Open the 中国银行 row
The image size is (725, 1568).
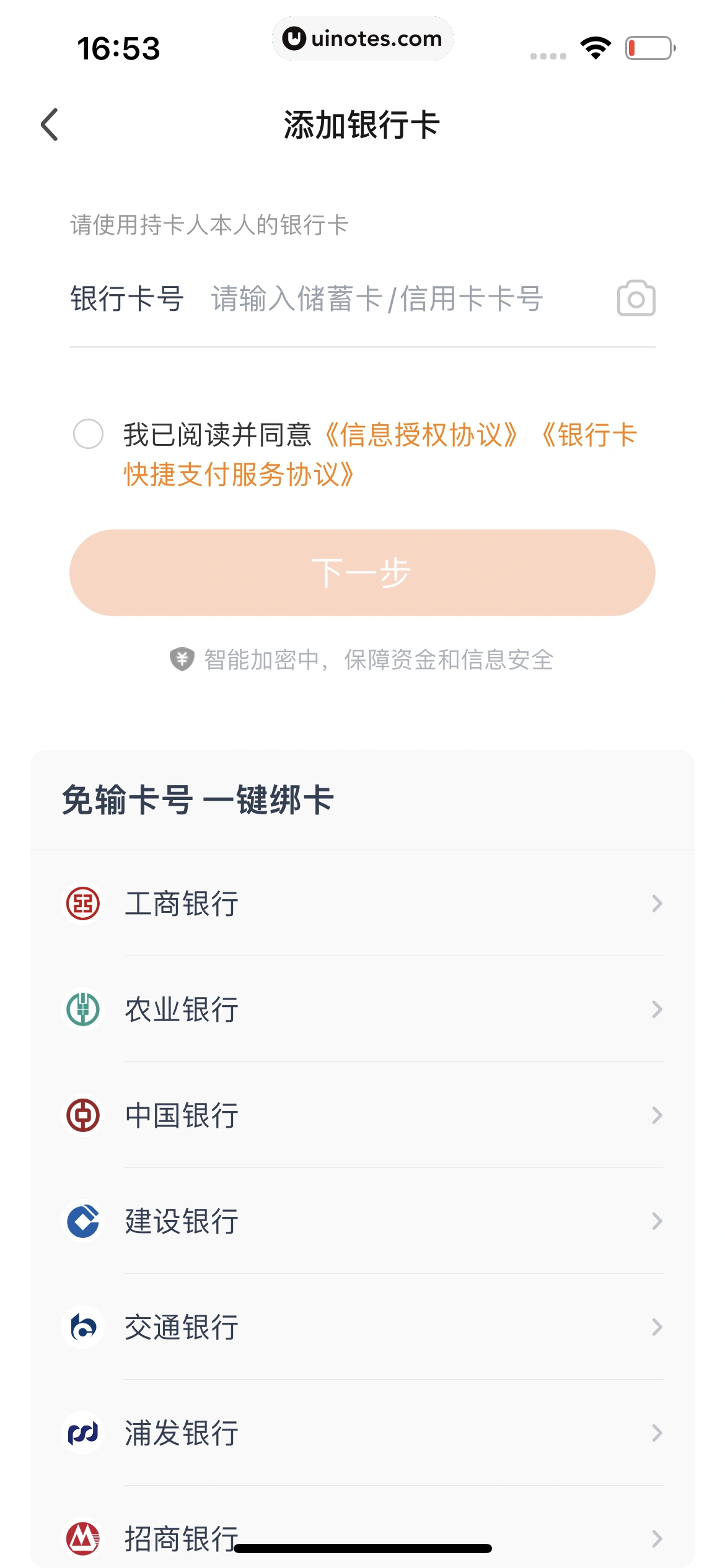tap(362, 1115)
